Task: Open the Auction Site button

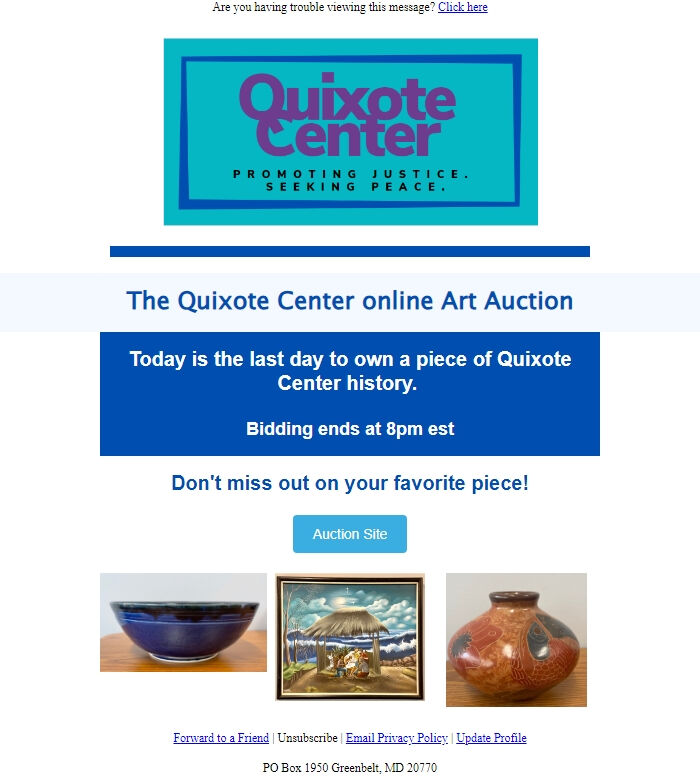Action: pyautogui.click(x=350, y=534)
